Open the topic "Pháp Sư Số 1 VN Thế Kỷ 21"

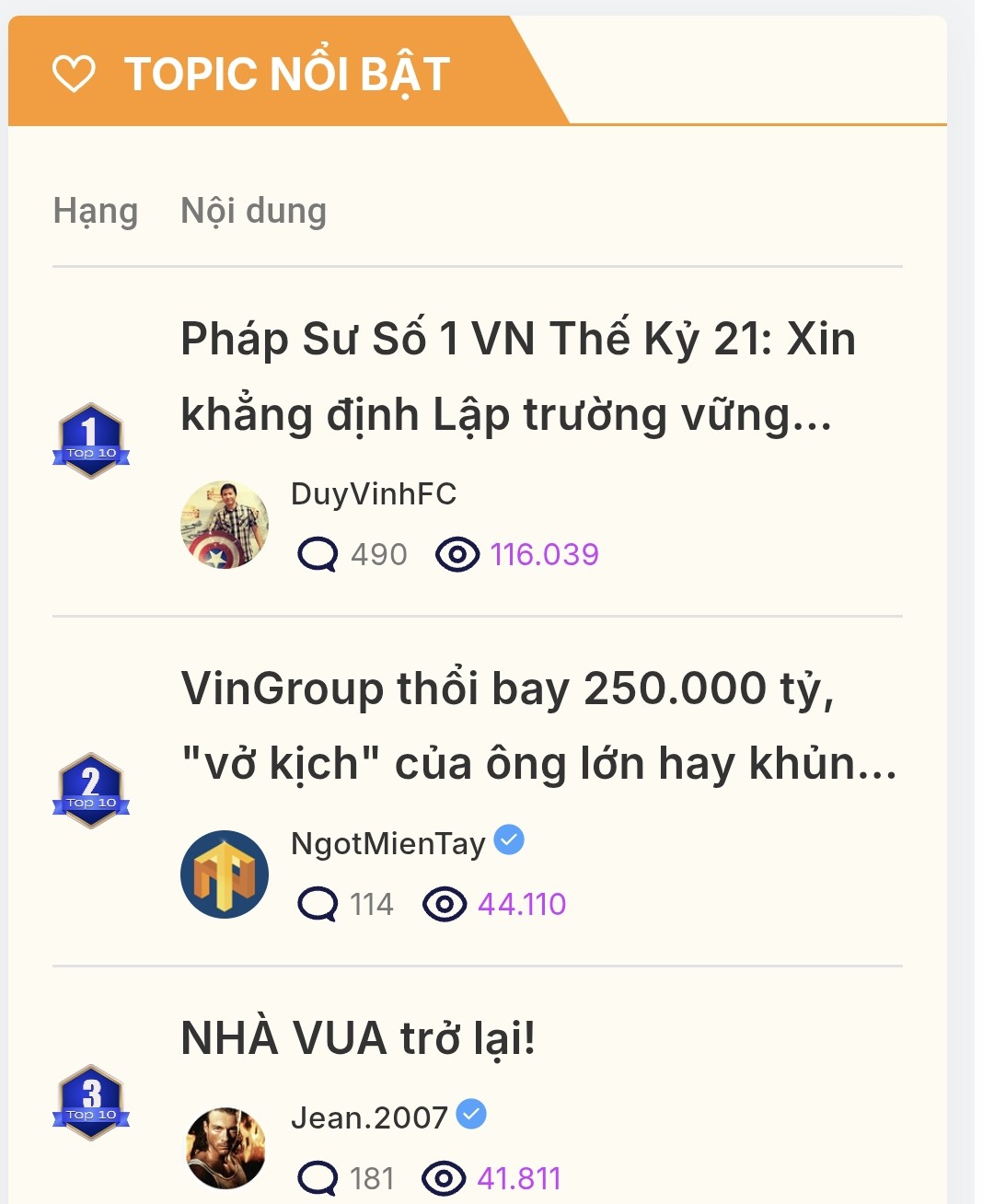pos(517,376)
